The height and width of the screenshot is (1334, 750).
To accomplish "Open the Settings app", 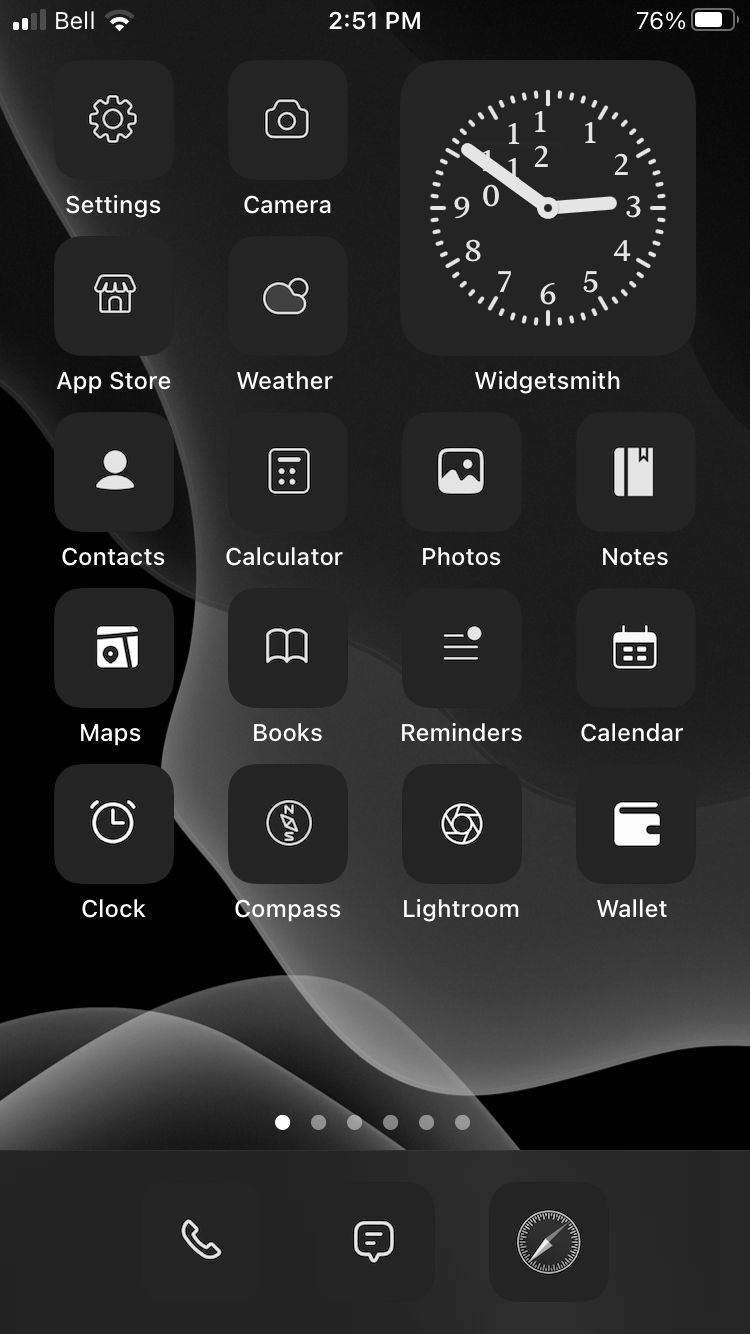I will [x=113, y=121].
